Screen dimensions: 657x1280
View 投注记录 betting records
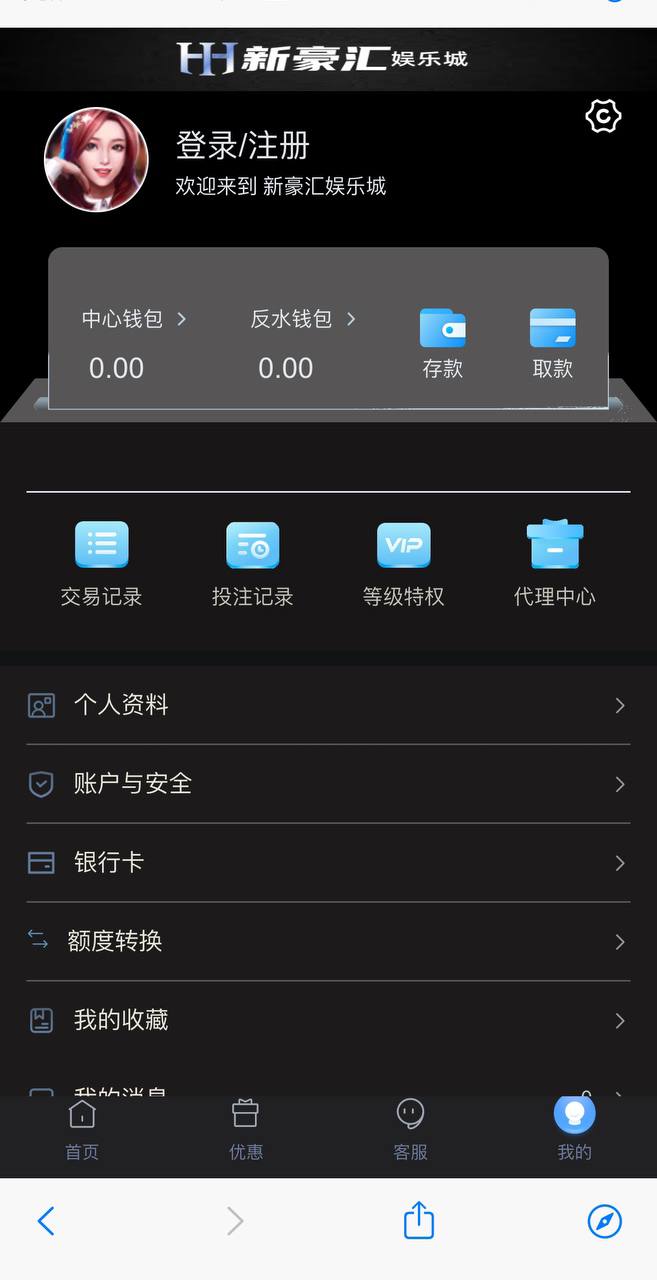tap(252, 565)
